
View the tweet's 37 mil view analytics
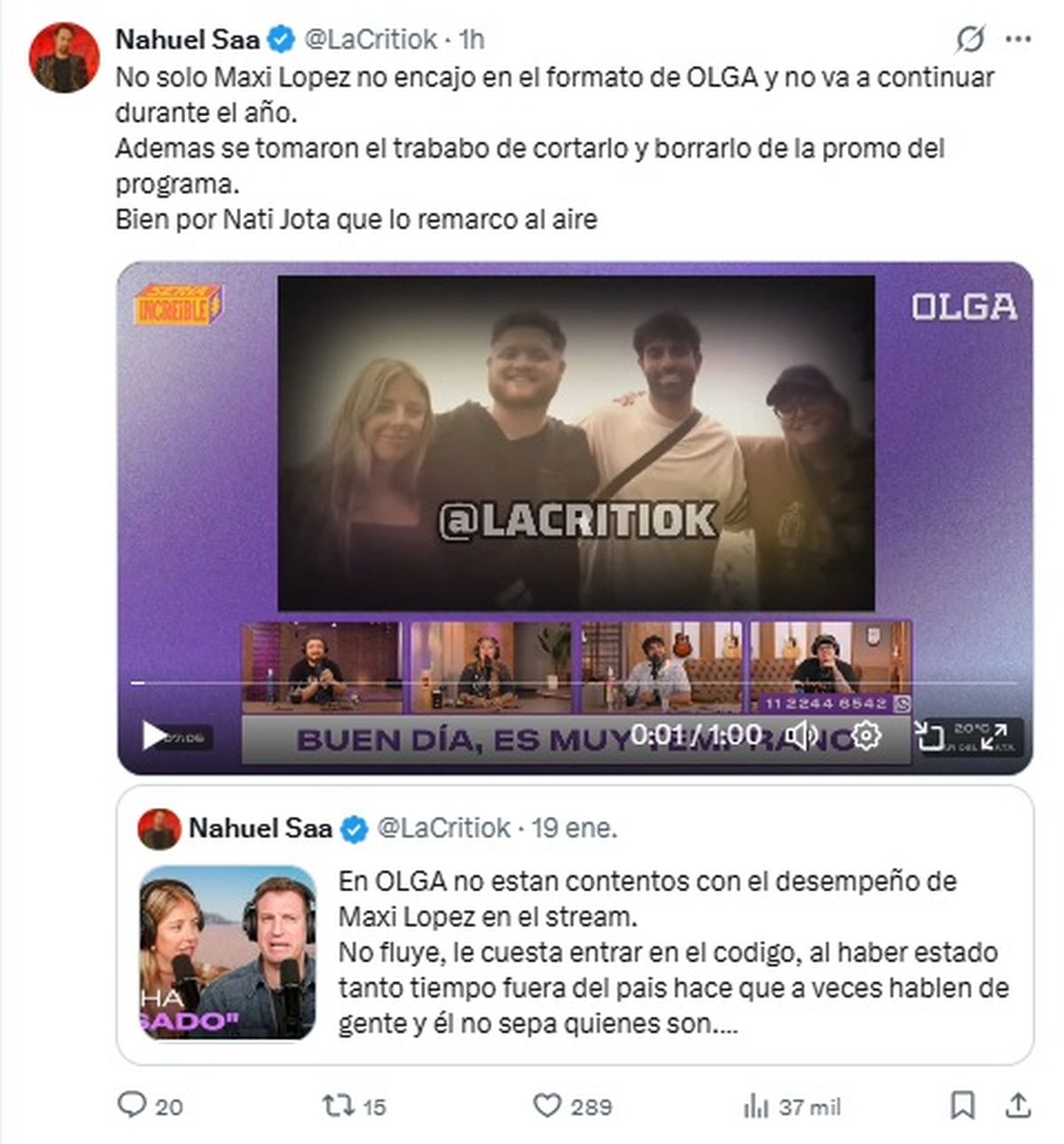755,1105
